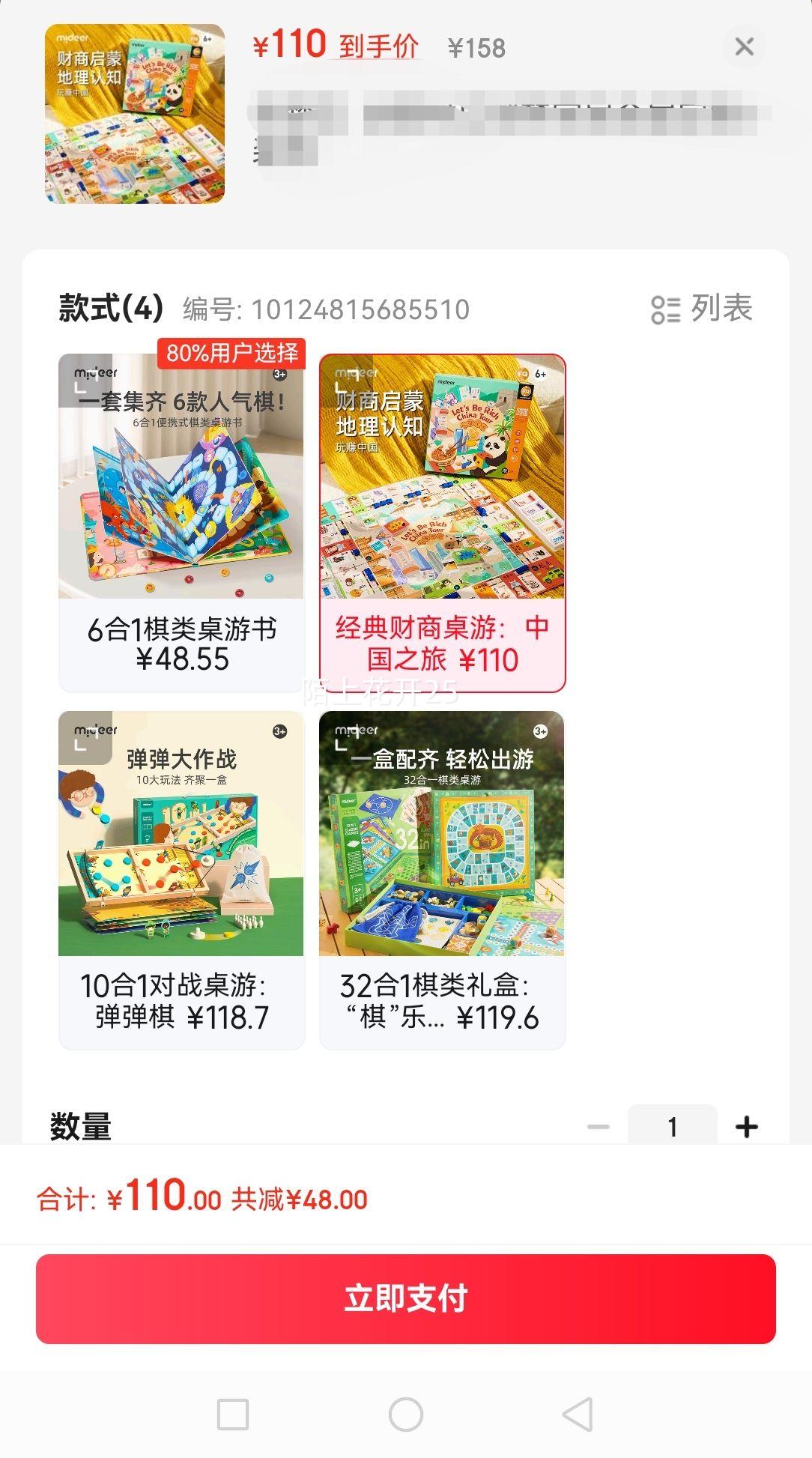
Task: Select the 6合1棋类桌游书 style
Action: 181,644
